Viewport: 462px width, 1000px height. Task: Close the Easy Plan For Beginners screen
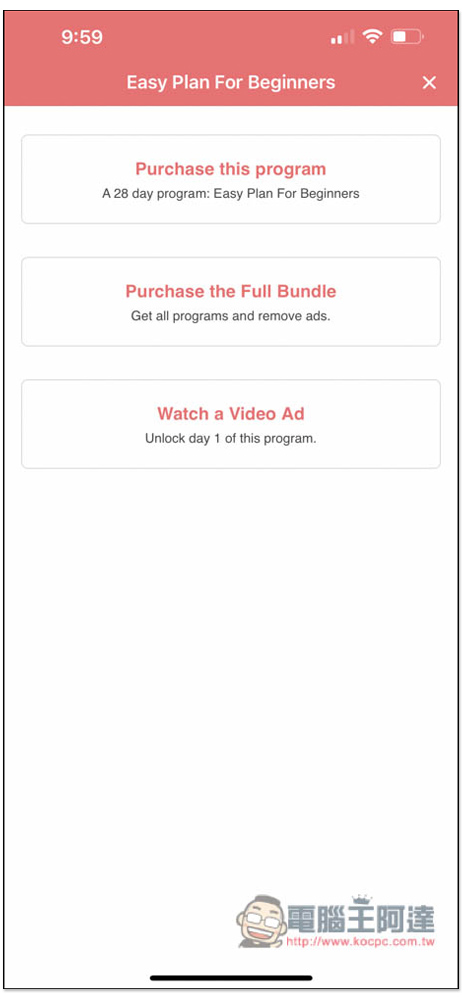(x=429, y=82)
